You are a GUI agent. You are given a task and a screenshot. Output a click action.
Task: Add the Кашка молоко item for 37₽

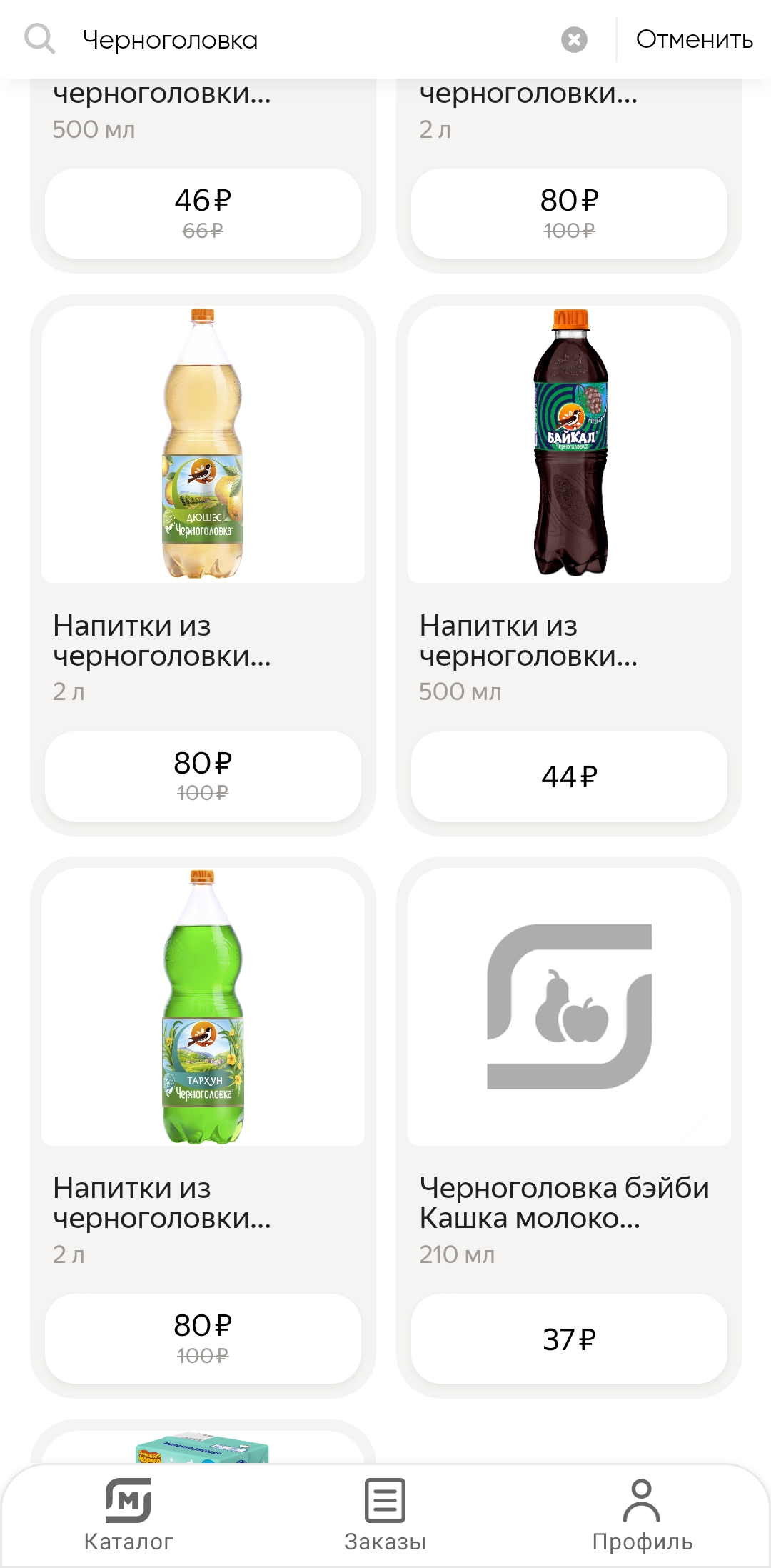[569, 1339]
